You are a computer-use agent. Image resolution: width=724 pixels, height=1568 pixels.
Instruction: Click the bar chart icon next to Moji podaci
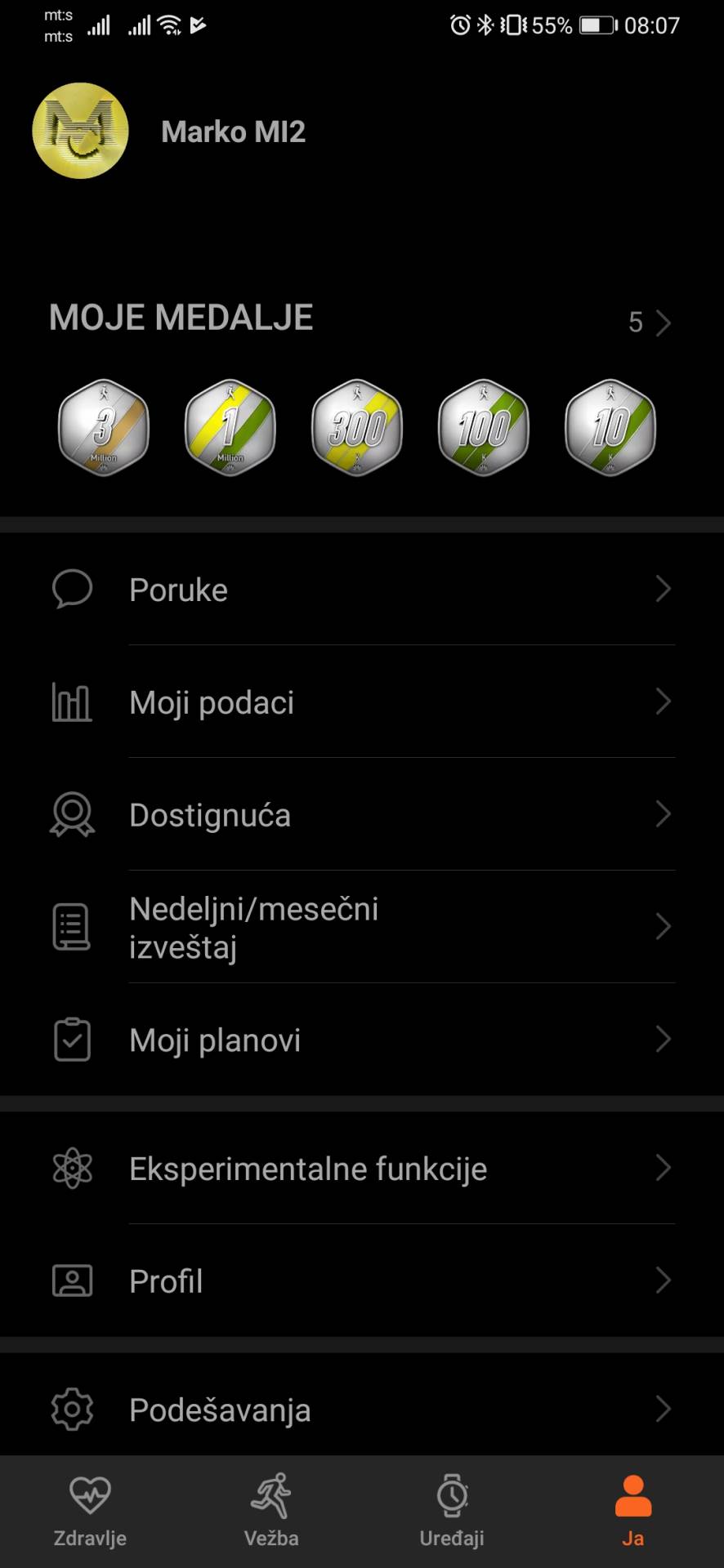(72, 702)
